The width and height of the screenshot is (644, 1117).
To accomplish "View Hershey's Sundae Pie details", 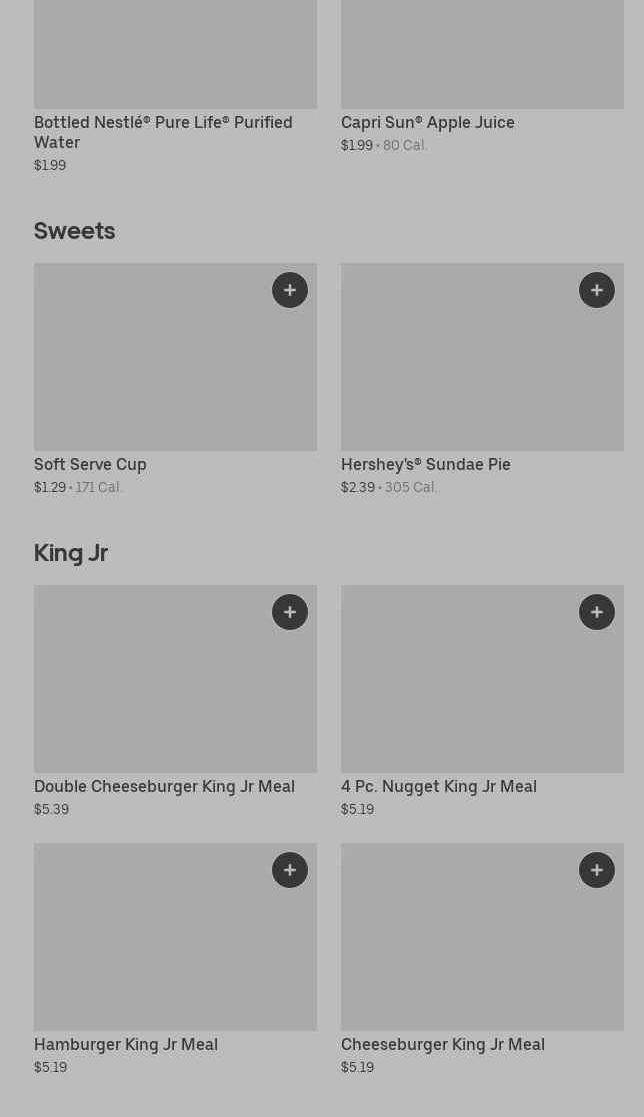I will tap(482, 380).
